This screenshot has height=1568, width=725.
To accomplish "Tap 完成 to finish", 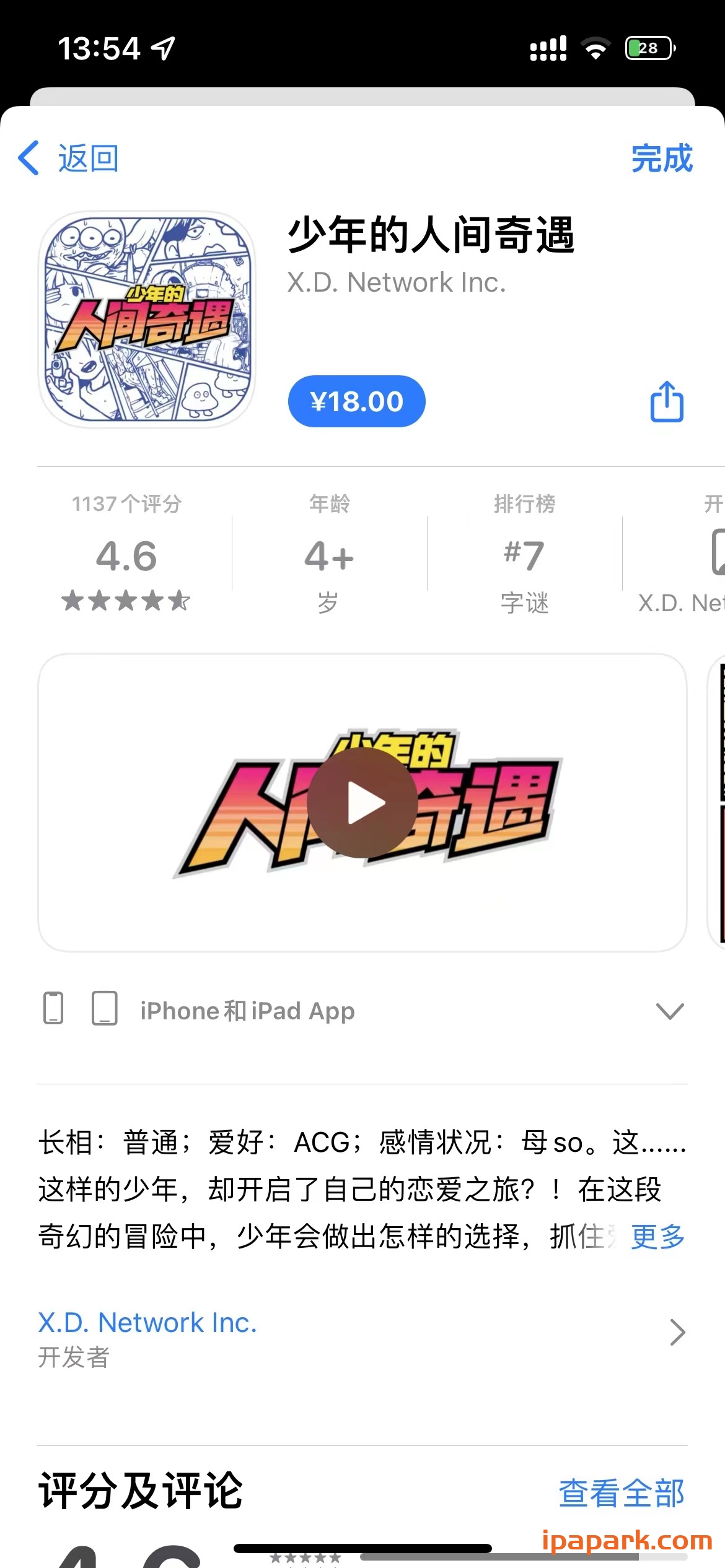I will click(x=661, y=157).
